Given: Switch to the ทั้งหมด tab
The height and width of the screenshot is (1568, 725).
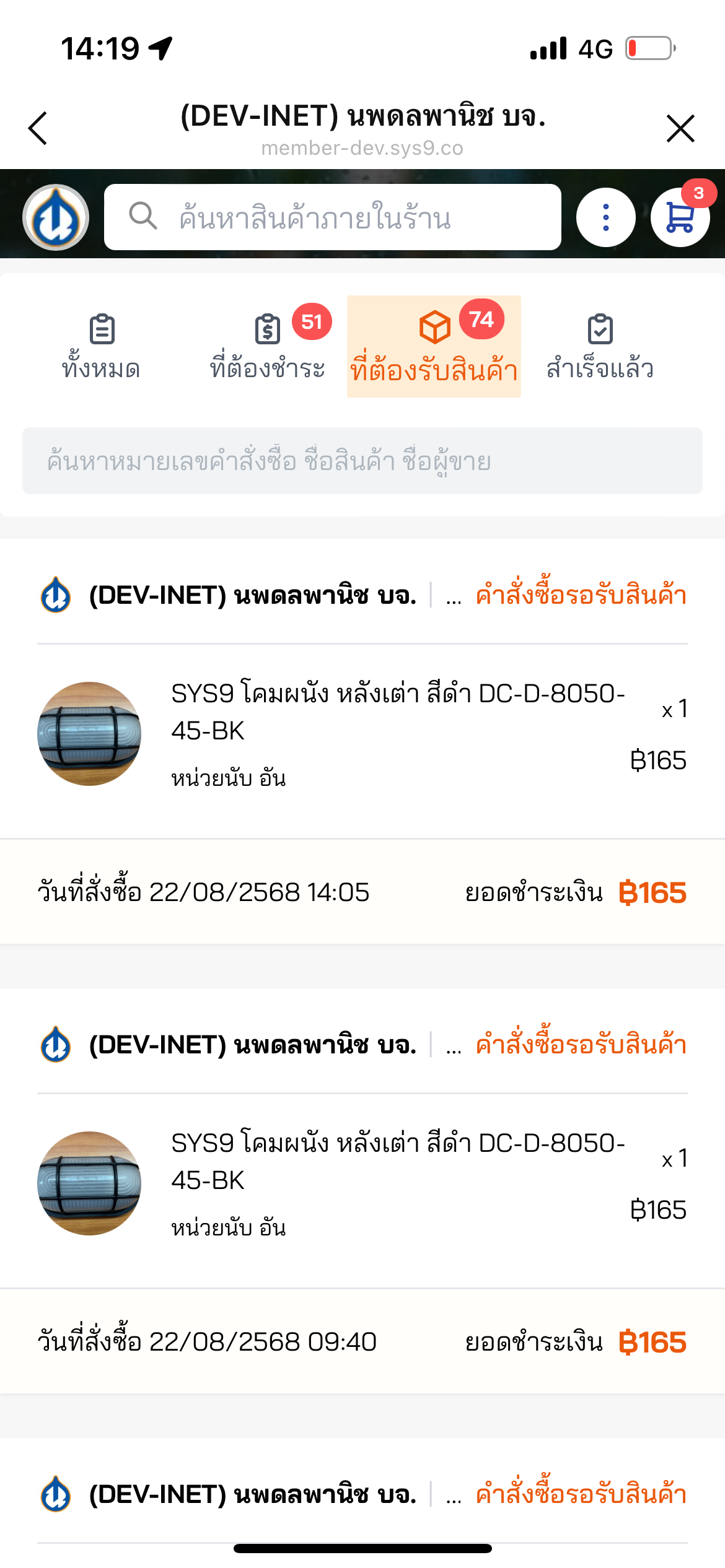Looking at the screenshot, I should point(101,347).
